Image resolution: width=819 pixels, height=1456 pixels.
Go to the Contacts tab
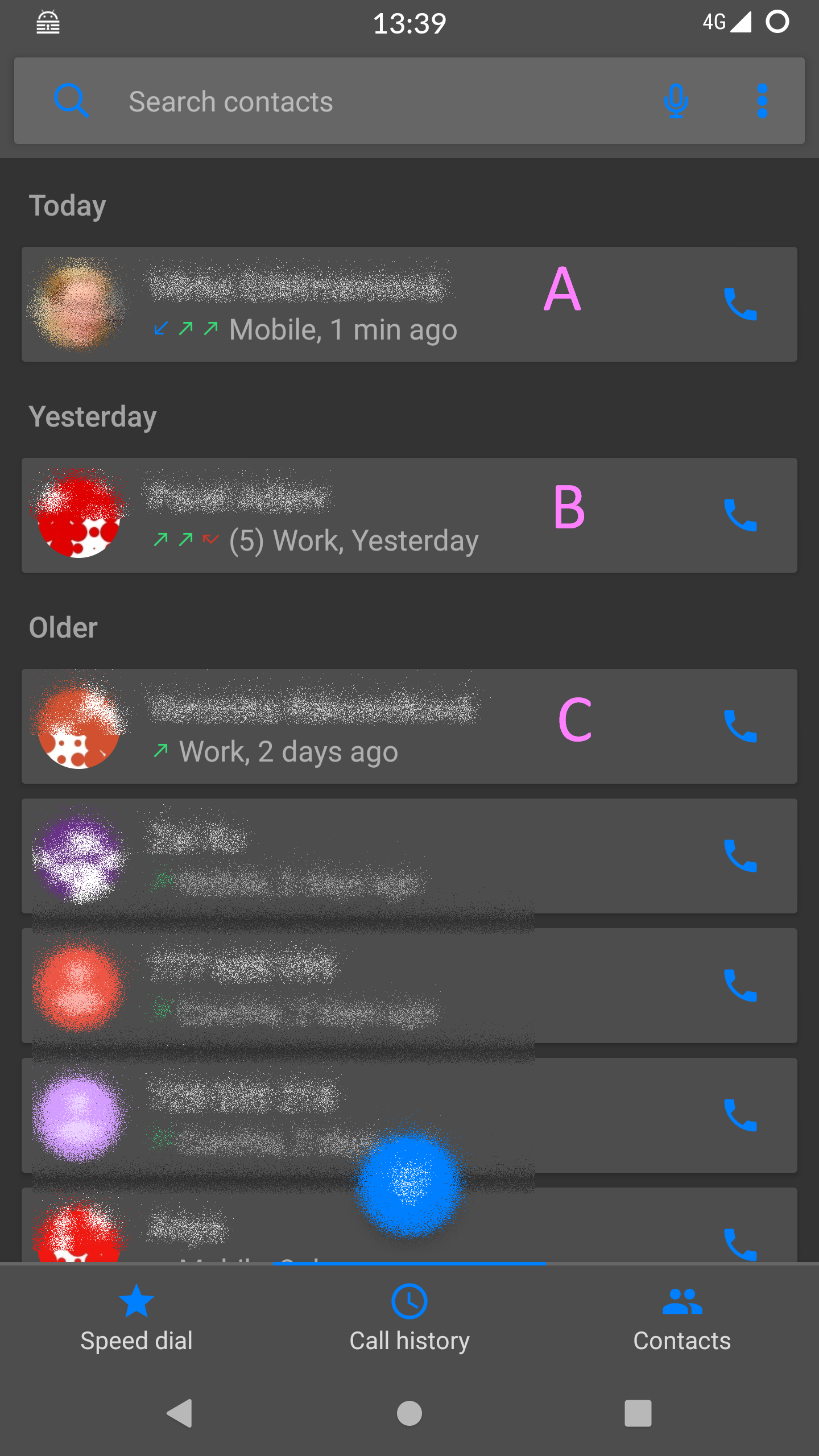682,1318
